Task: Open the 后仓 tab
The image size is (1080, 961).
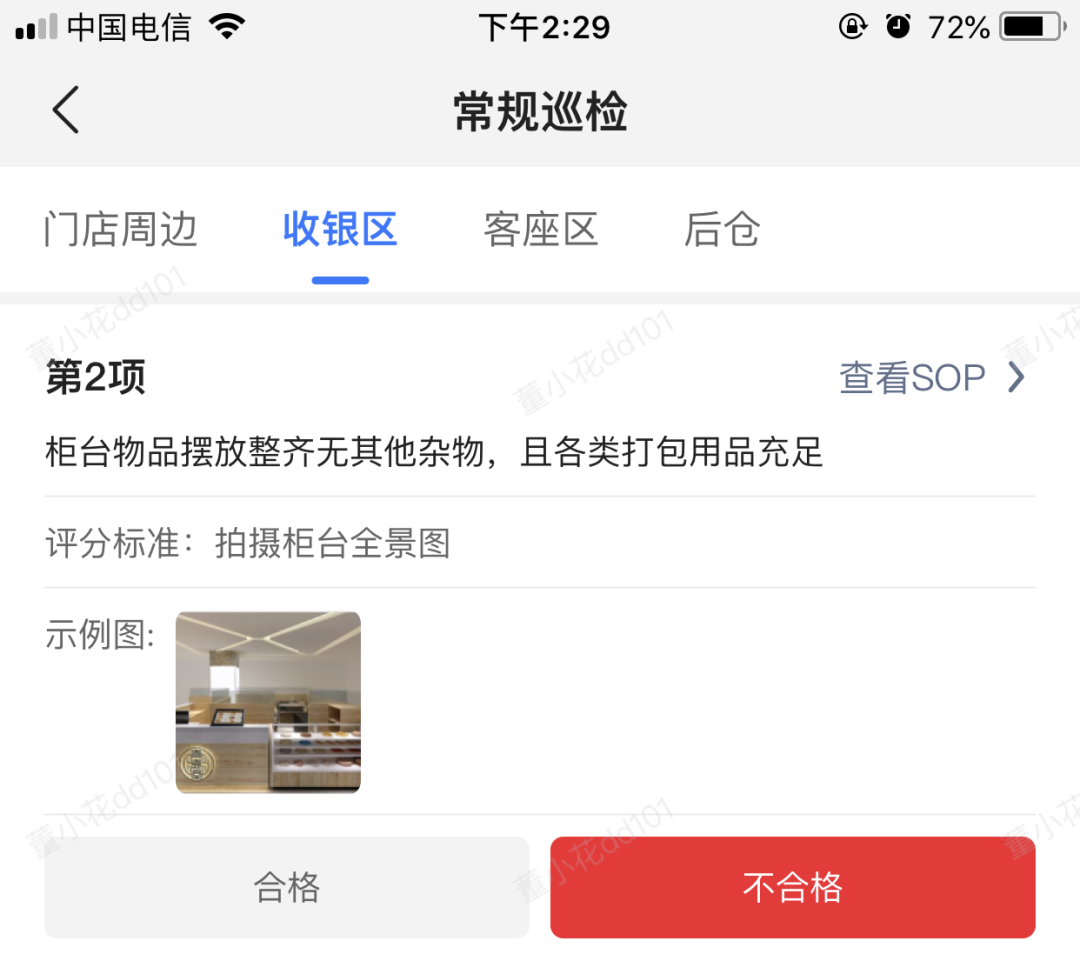Action: [722, 230]
